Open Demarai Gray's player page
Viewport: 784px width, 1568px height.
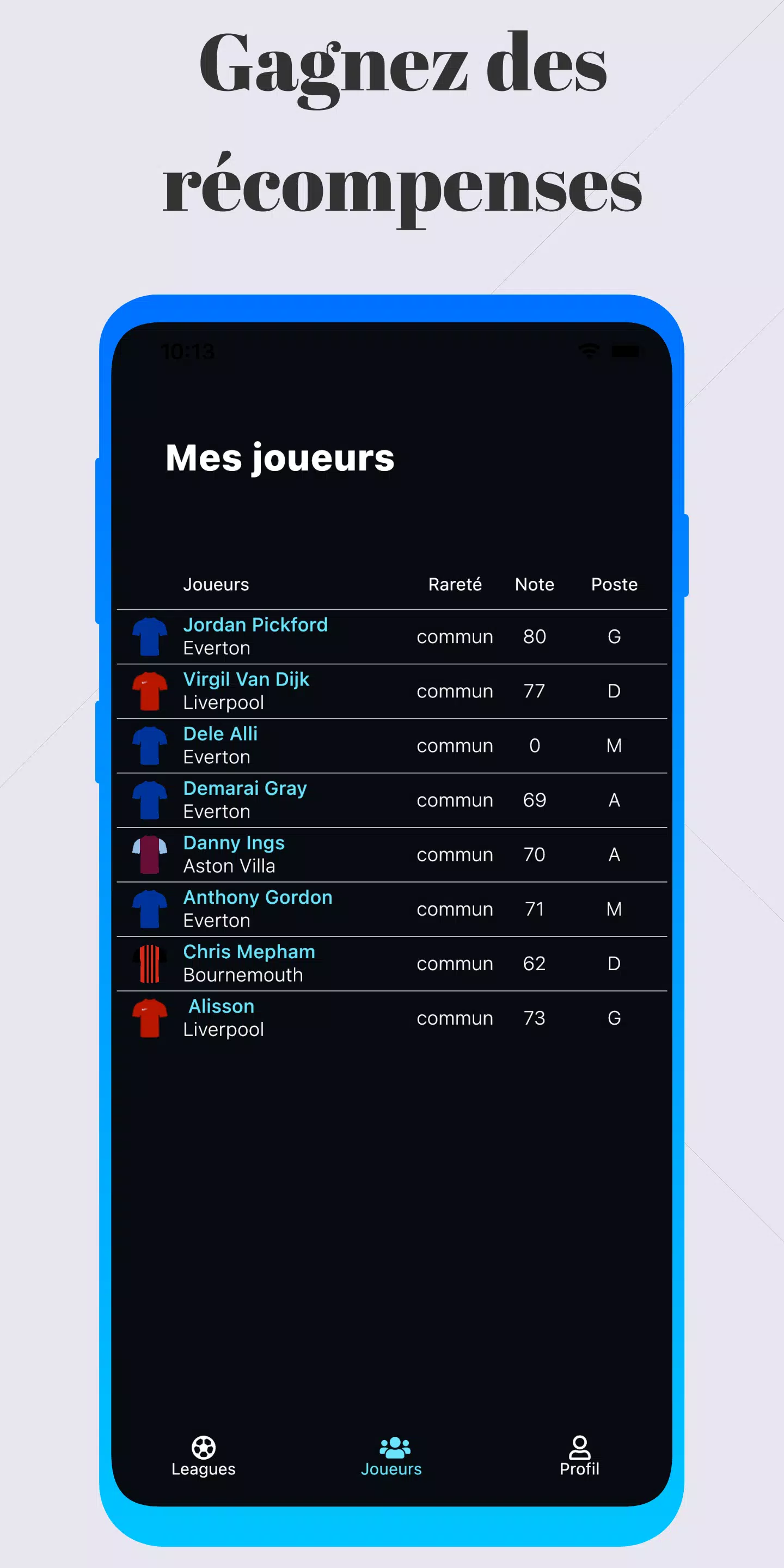246,788
